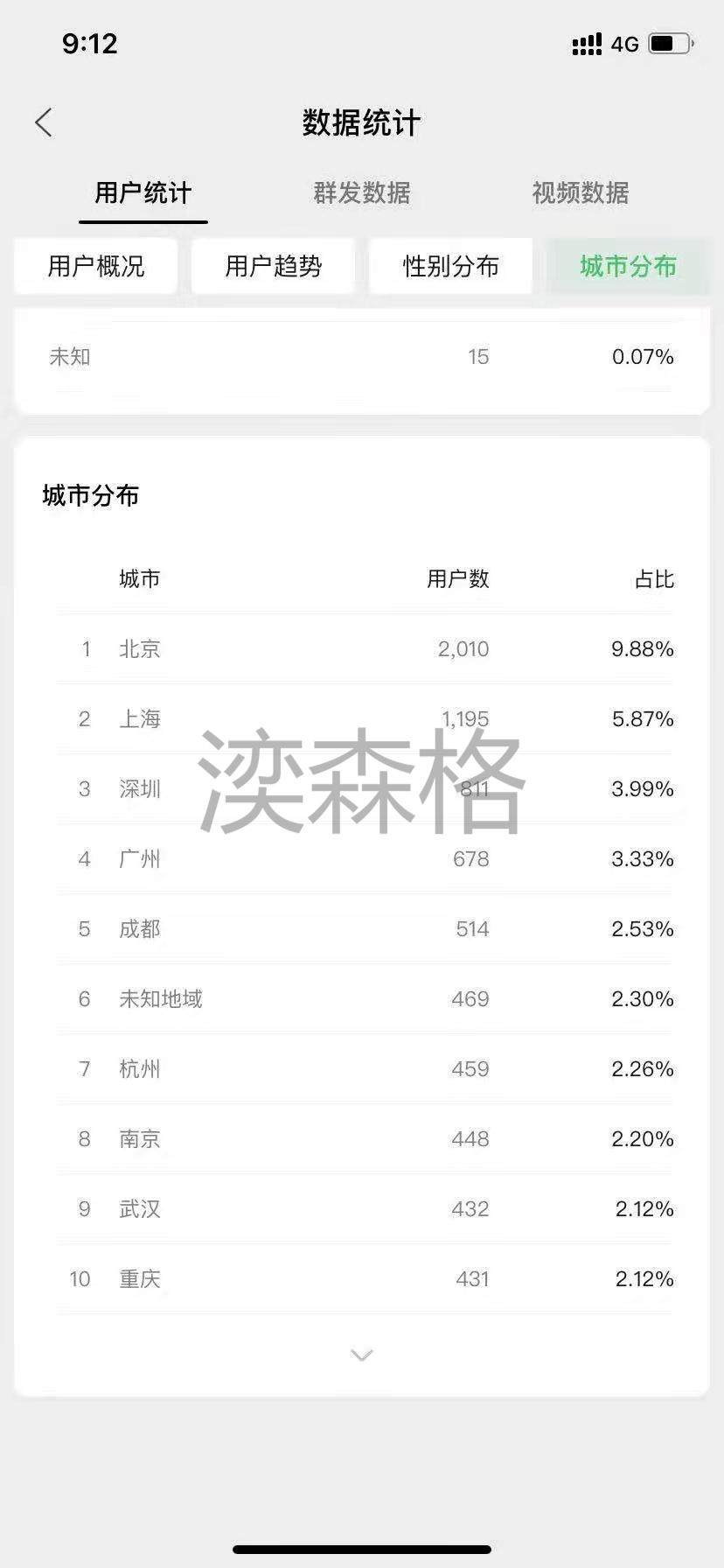Expand the city list chevron

coord(362,1355)
